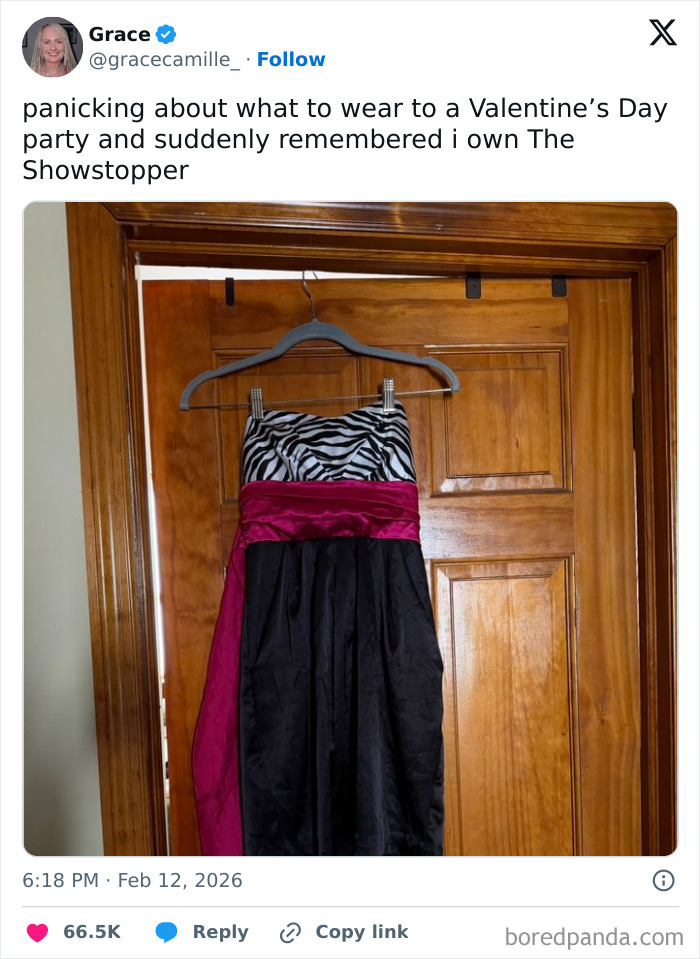Screen dimensions: 700x959
Task: Open Grace's profile picture
Action: [x=52, y=47]
